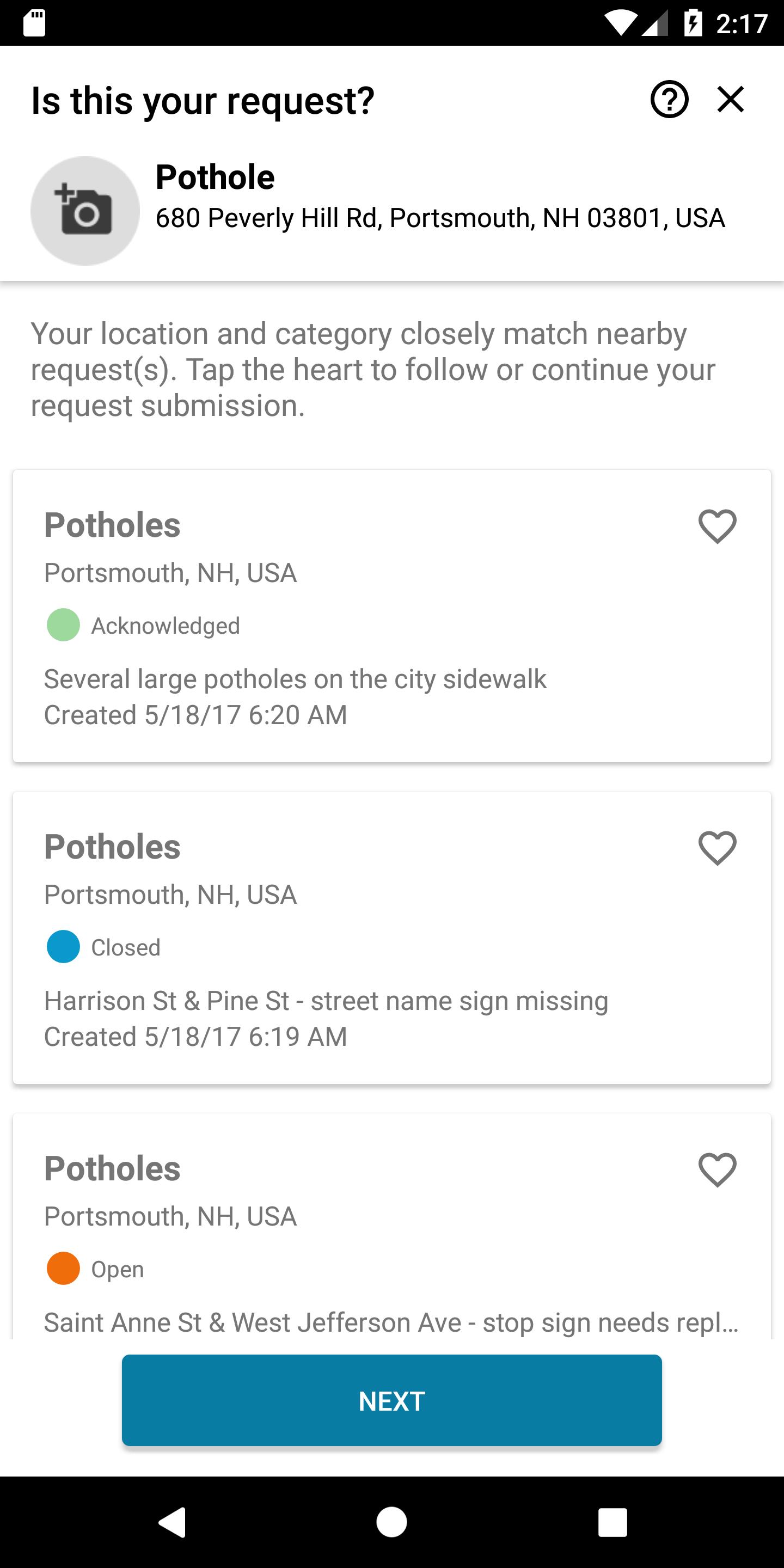Continue with the NEXT button
The width and height of the screenshot is (784, 1568).
(x=392, y=1400)
